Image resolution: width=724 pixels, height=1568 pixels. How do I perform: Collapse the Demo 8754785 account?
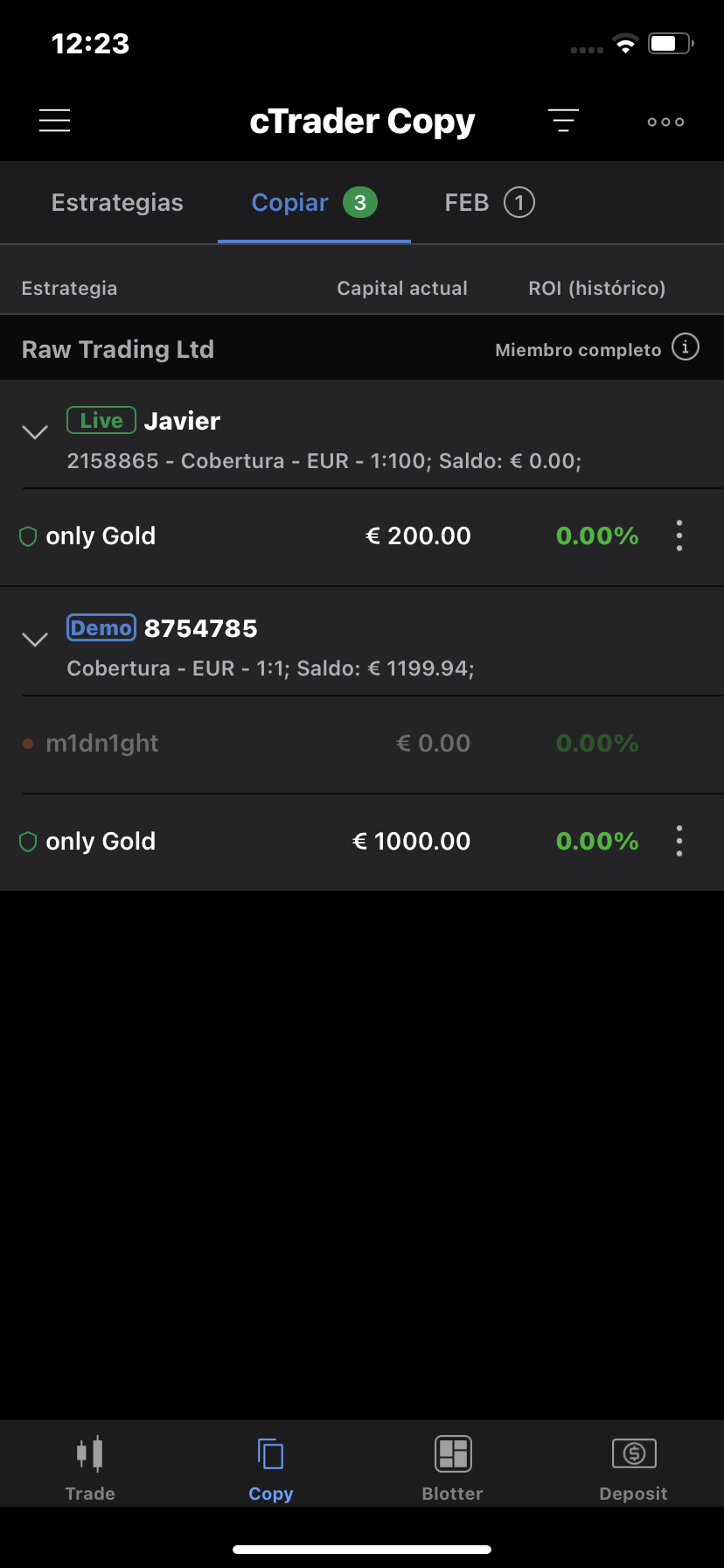point(35,640)
